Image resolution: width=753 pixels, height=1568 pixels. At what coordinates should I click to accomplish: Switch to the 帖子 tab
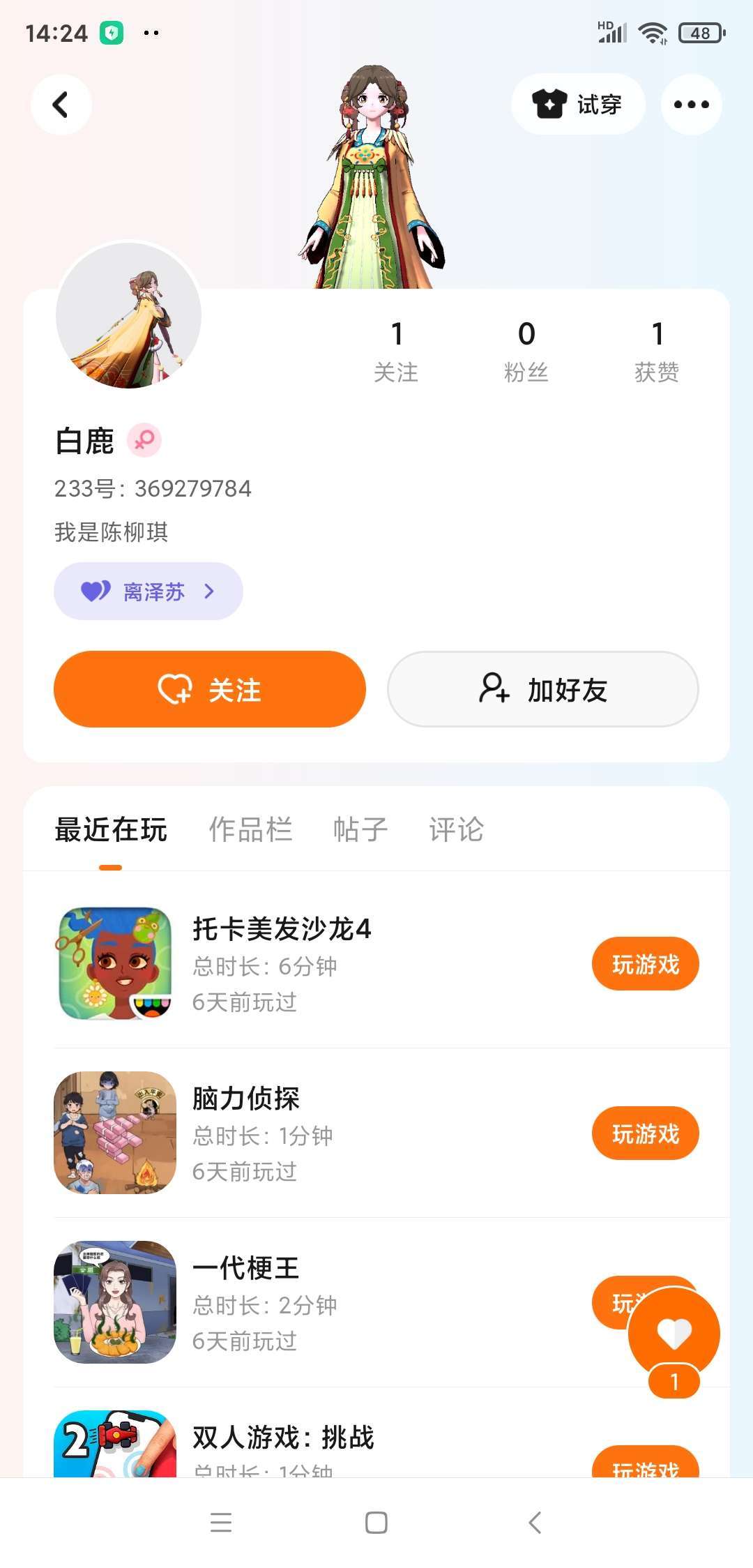click(x=360, y=830)
